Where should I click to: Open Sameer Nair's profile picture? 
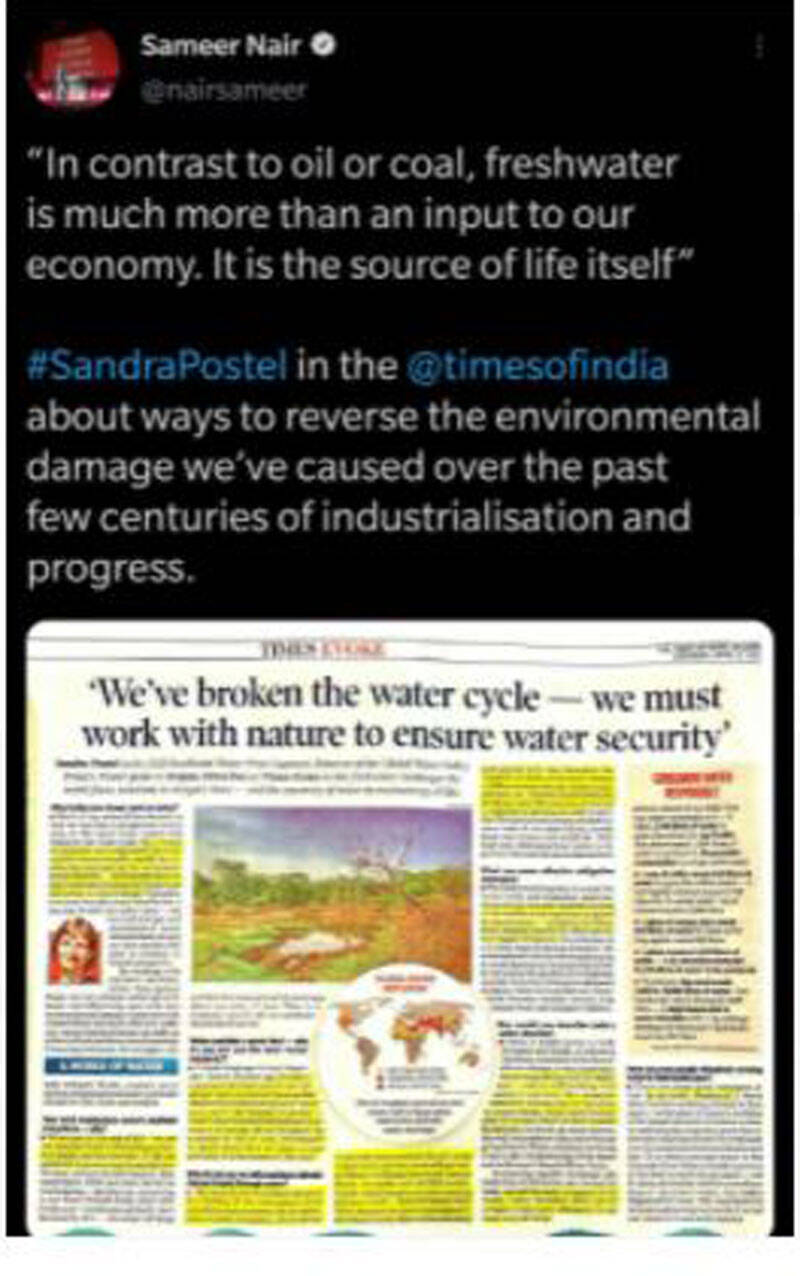[72, 67]
